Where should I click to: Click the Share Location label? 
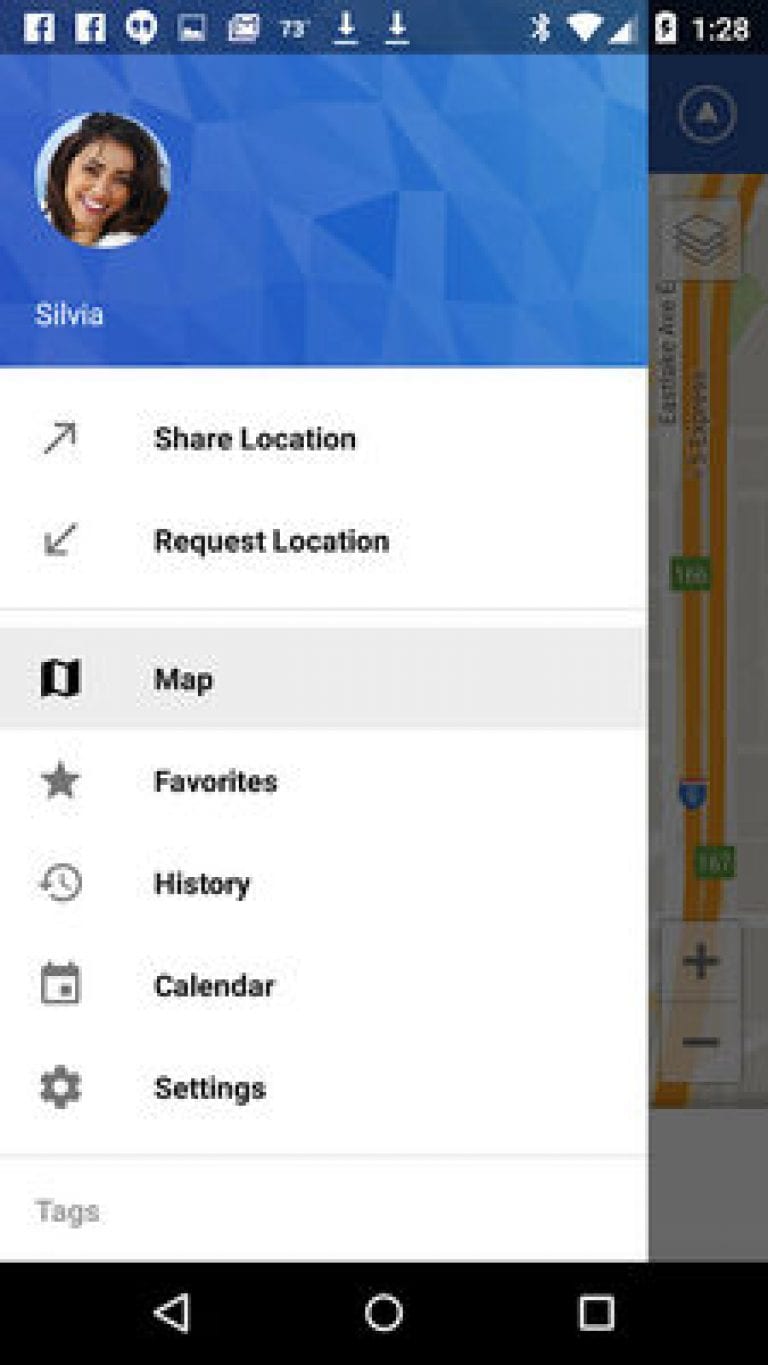254,437
